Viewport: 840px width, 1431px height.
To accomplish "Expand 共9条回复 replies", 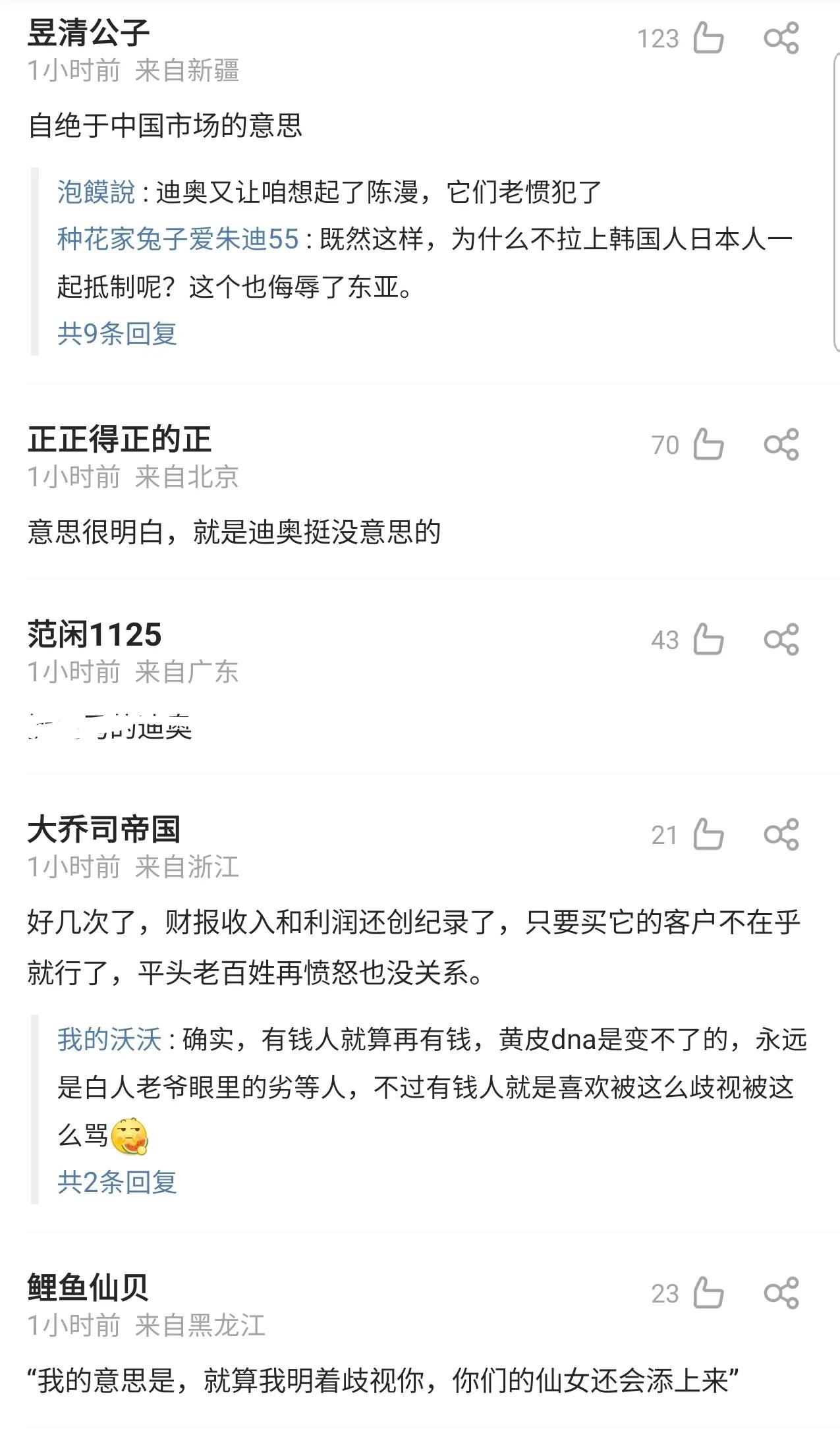I will coord(117,333).
